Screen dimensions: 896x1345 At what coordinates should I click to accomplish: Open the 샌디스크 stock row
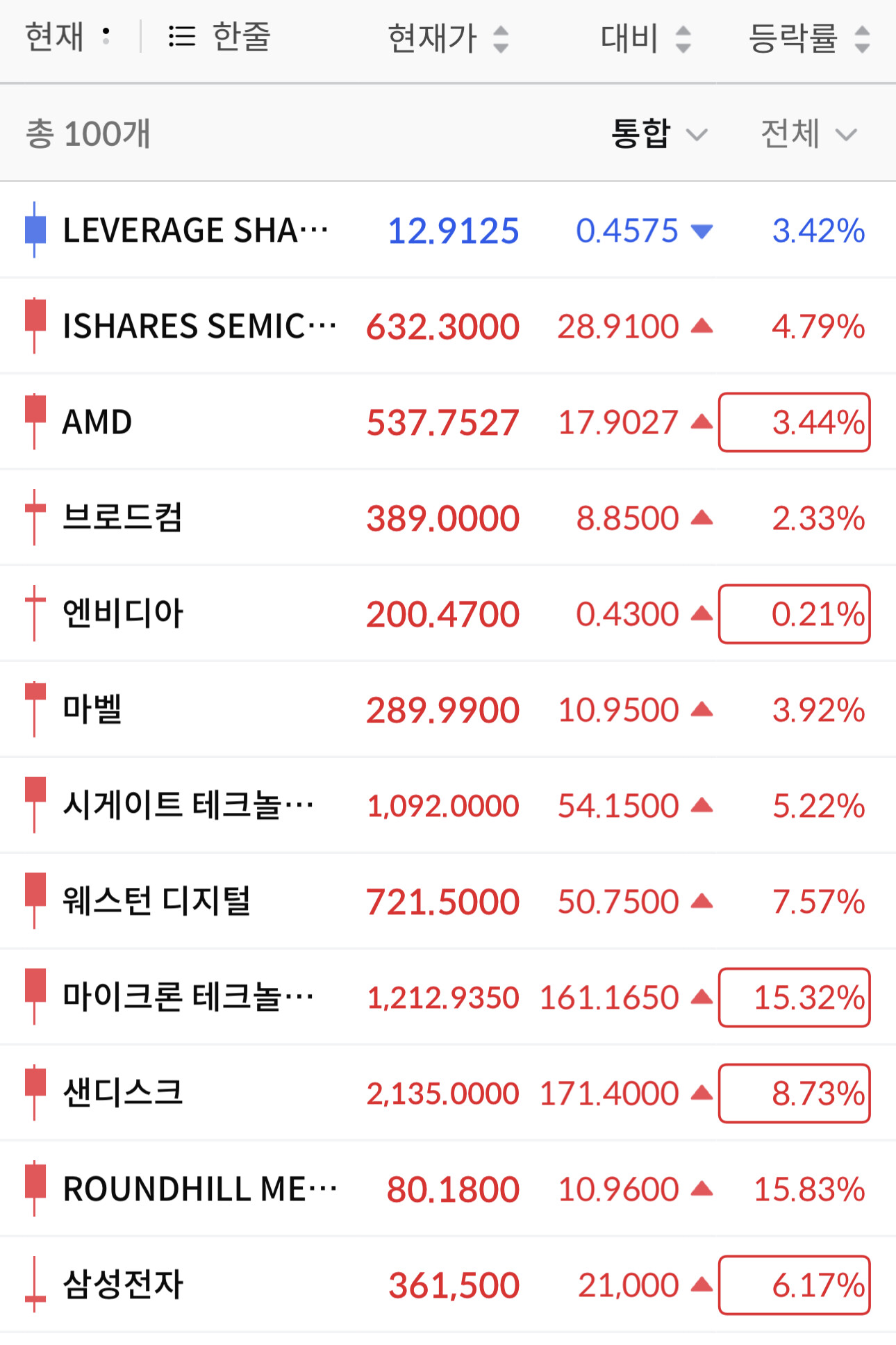[448, 1093]
